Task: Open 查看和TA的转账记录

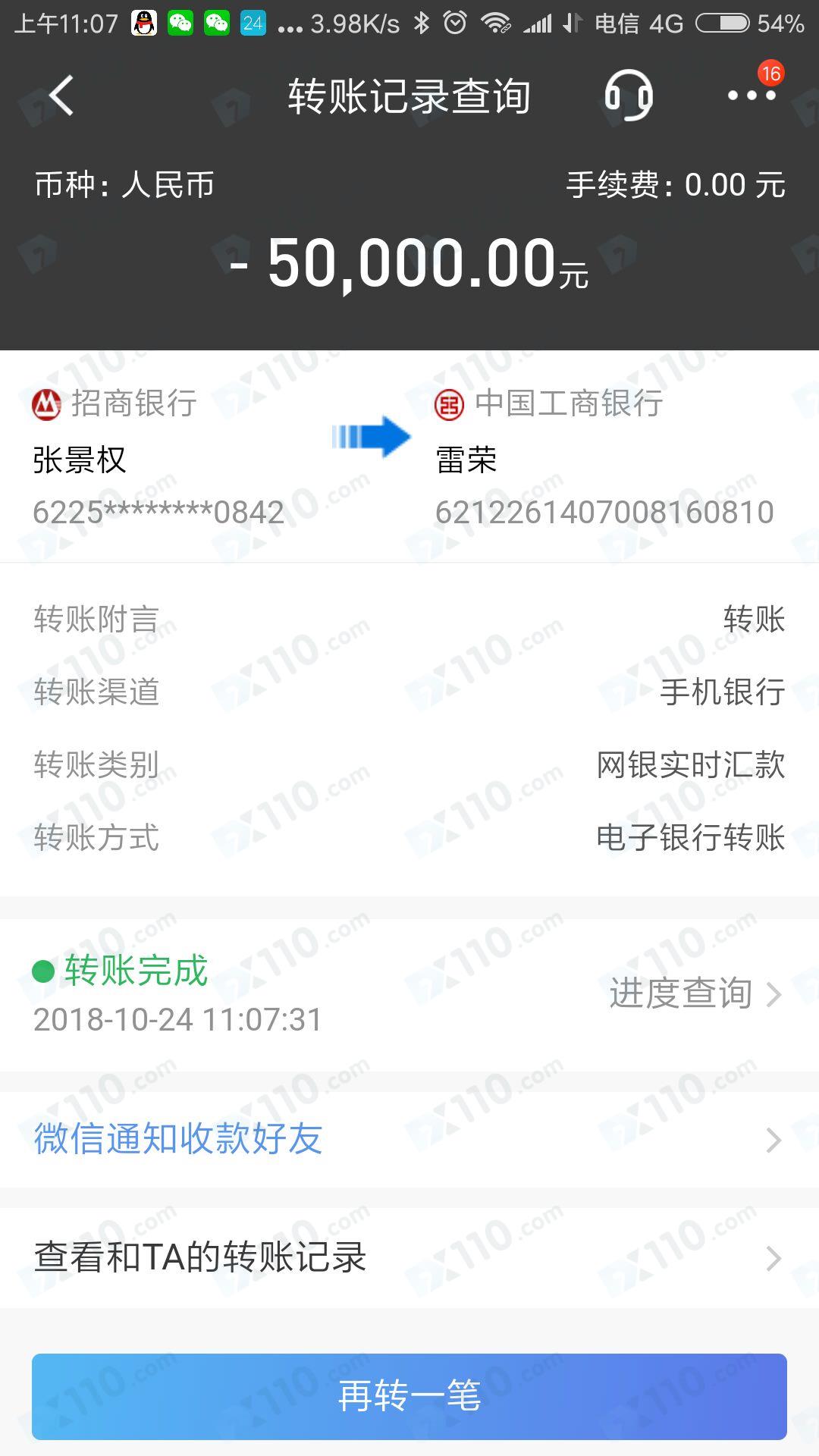Action: 409,1257
